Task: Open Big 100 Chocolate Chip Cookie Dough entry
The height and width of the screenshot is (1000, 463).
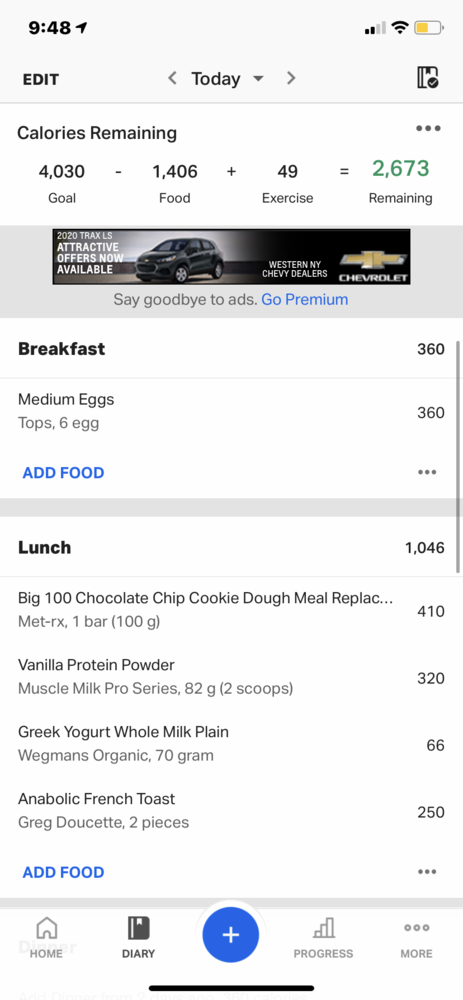Action: coord(232,610)
